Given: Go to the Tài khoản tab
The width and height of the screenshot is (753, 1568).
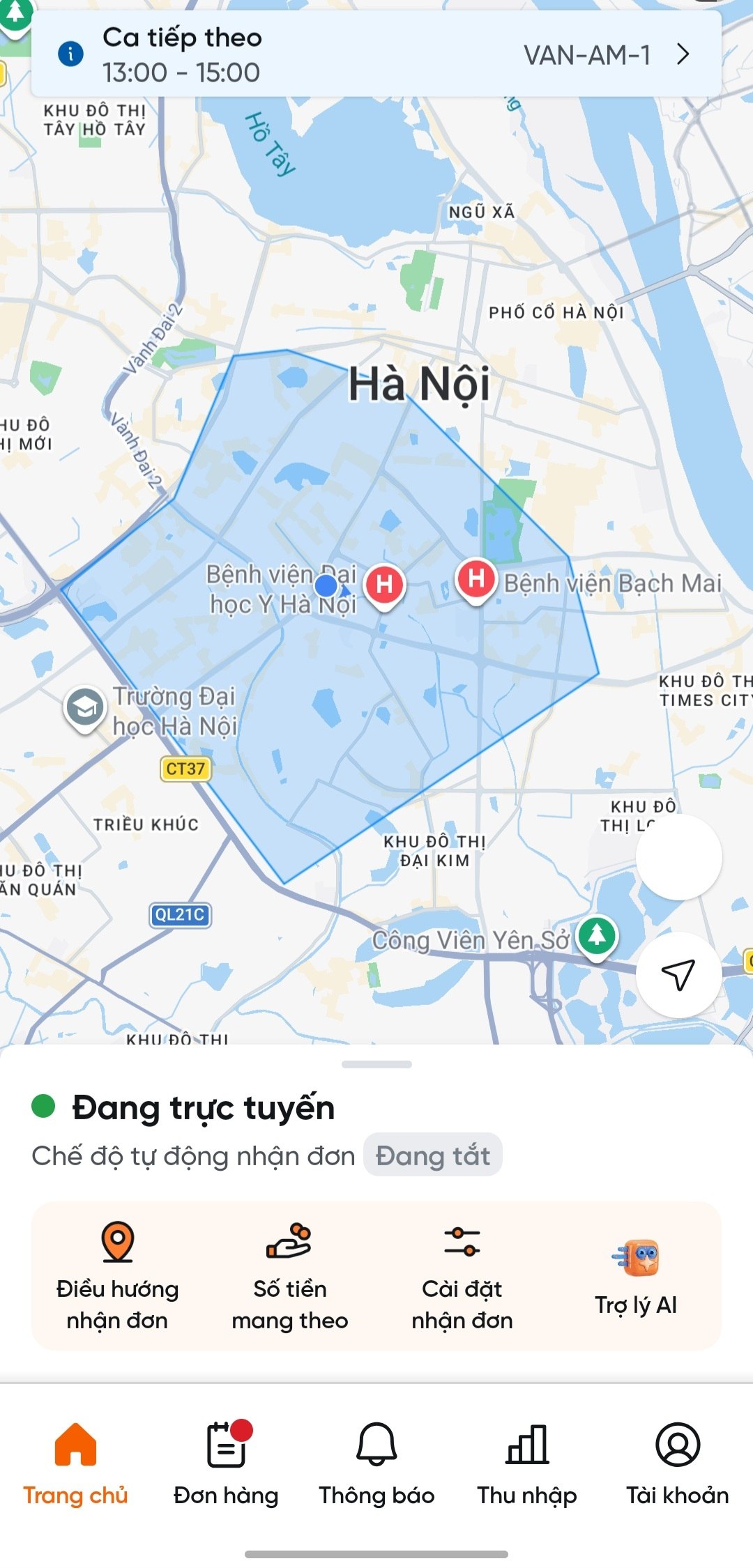Looking at the screenshot, I should 678,1463.
